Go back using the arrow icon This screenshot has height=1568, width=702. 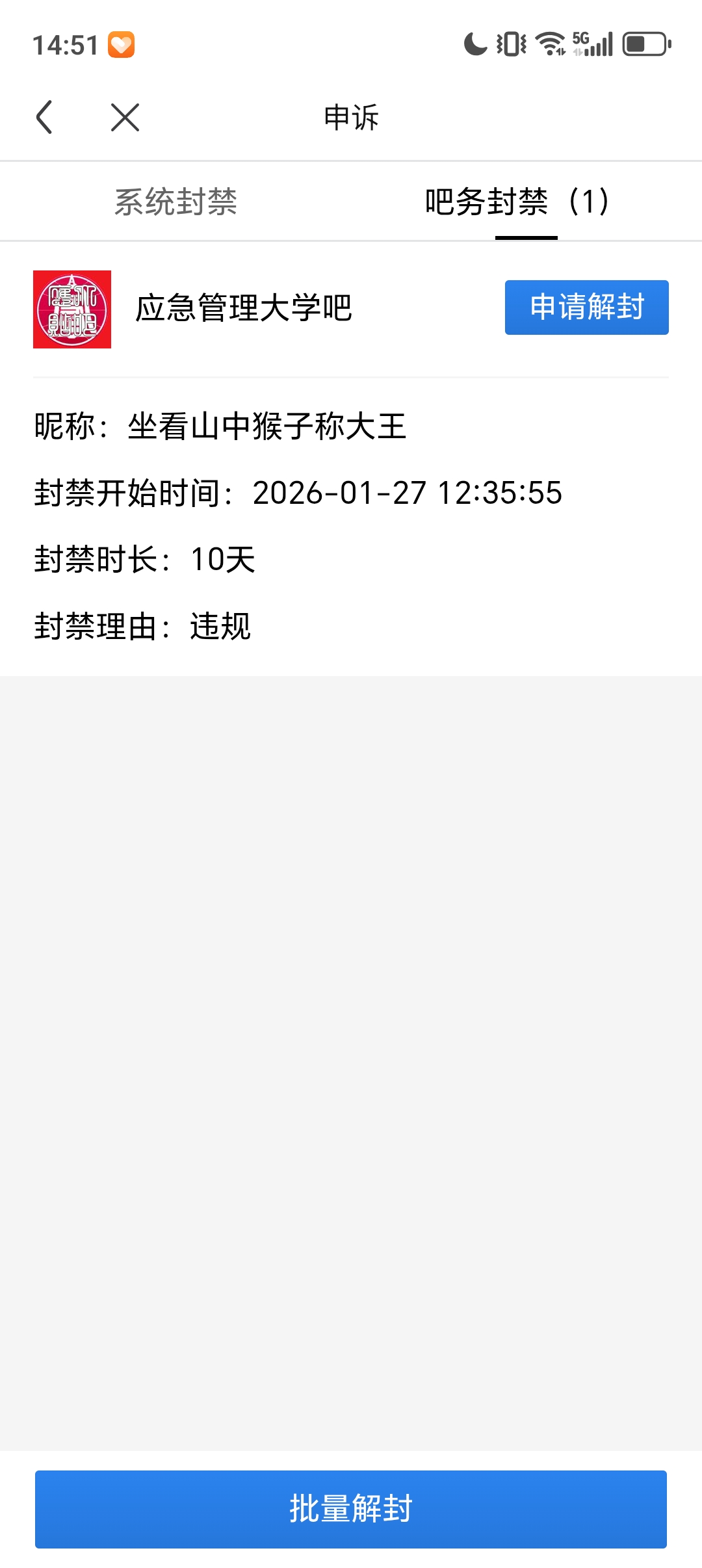point(44,118)
